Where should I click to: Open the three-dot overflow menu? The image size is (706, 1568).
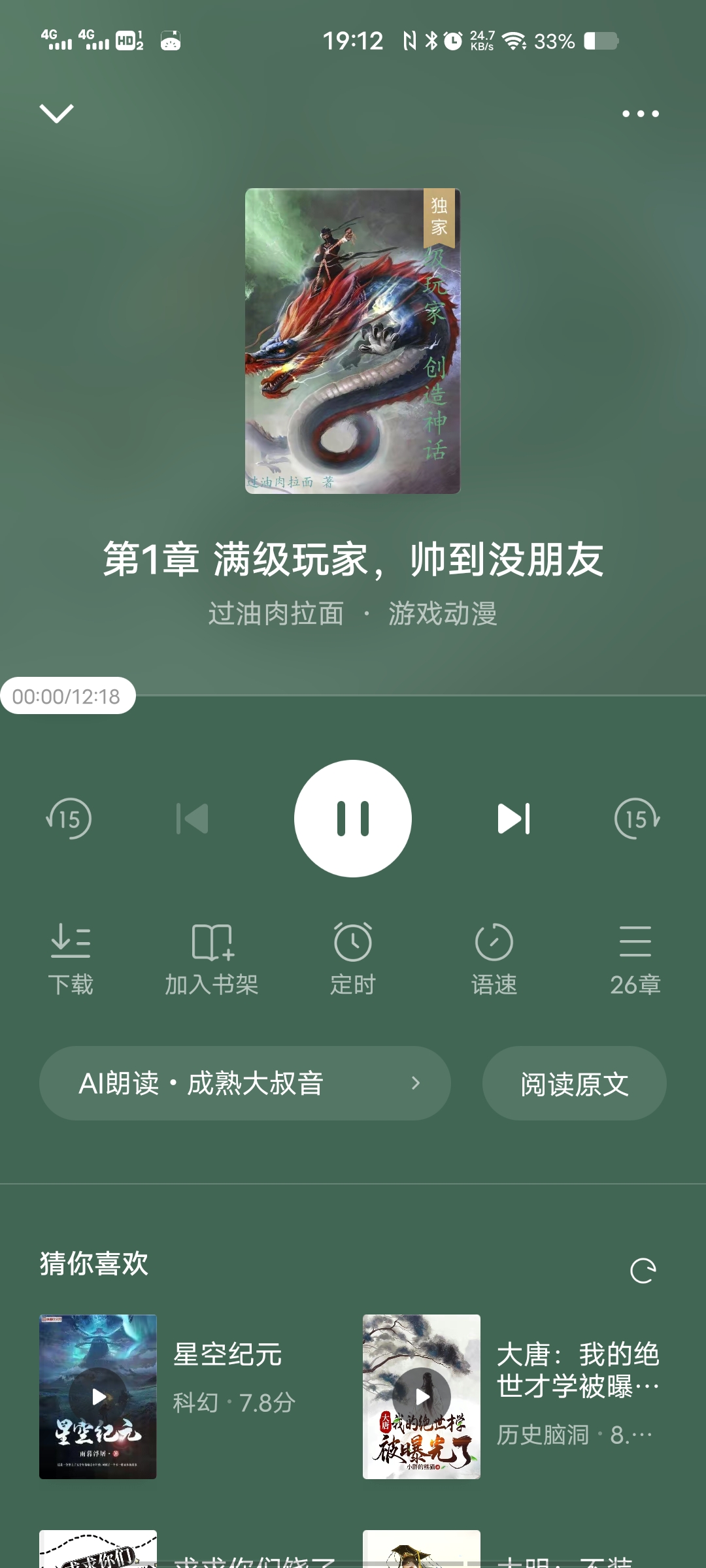pyautogui.click(x=640, y=114)
